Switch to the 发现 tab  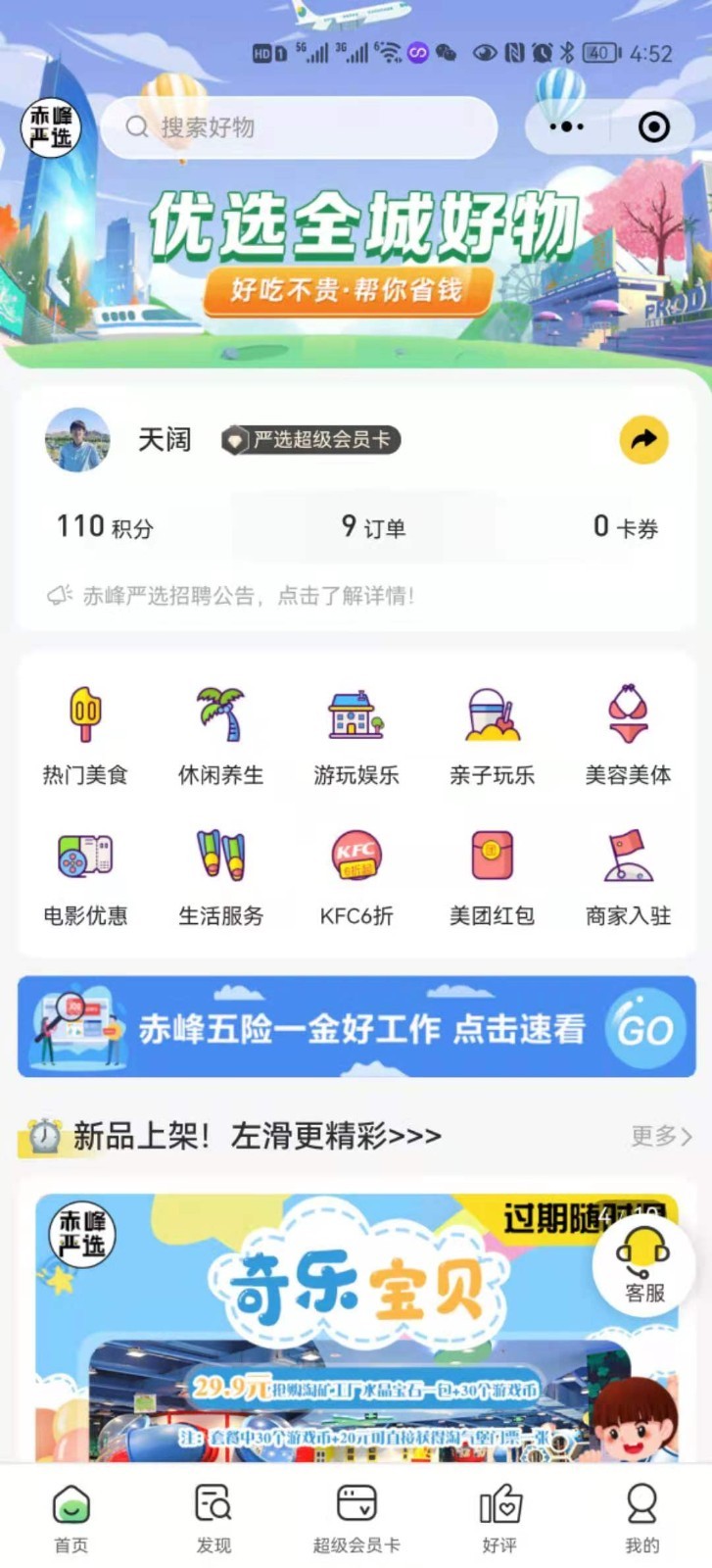(x=213, y=1517)
